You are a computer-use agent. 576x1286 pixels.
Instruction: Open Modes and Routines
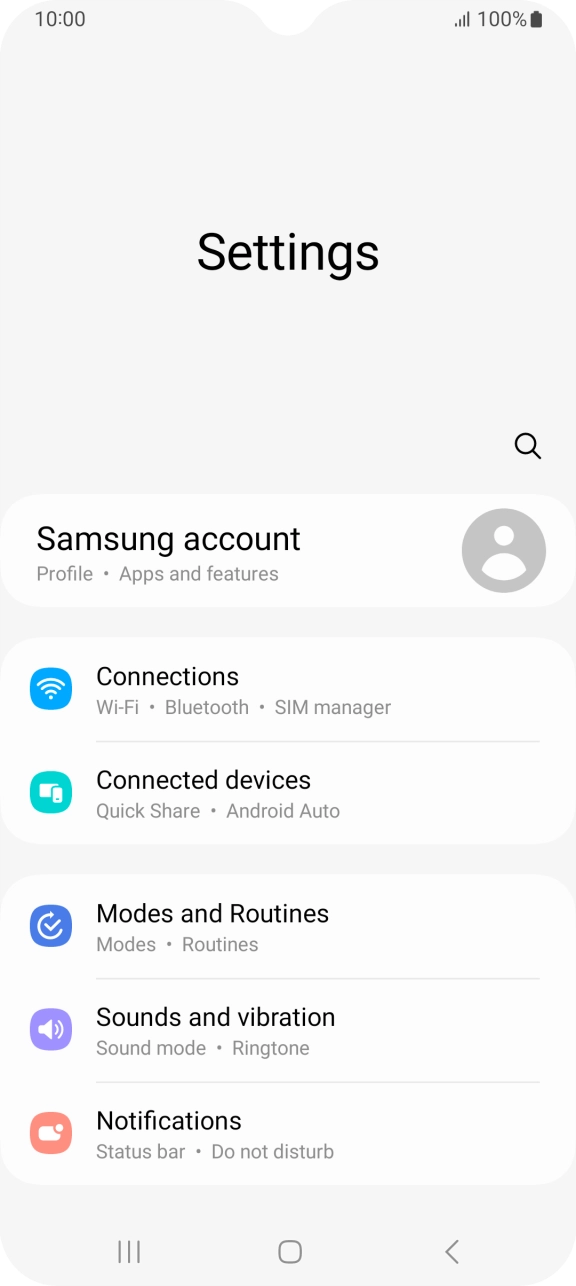click(288, 927)
